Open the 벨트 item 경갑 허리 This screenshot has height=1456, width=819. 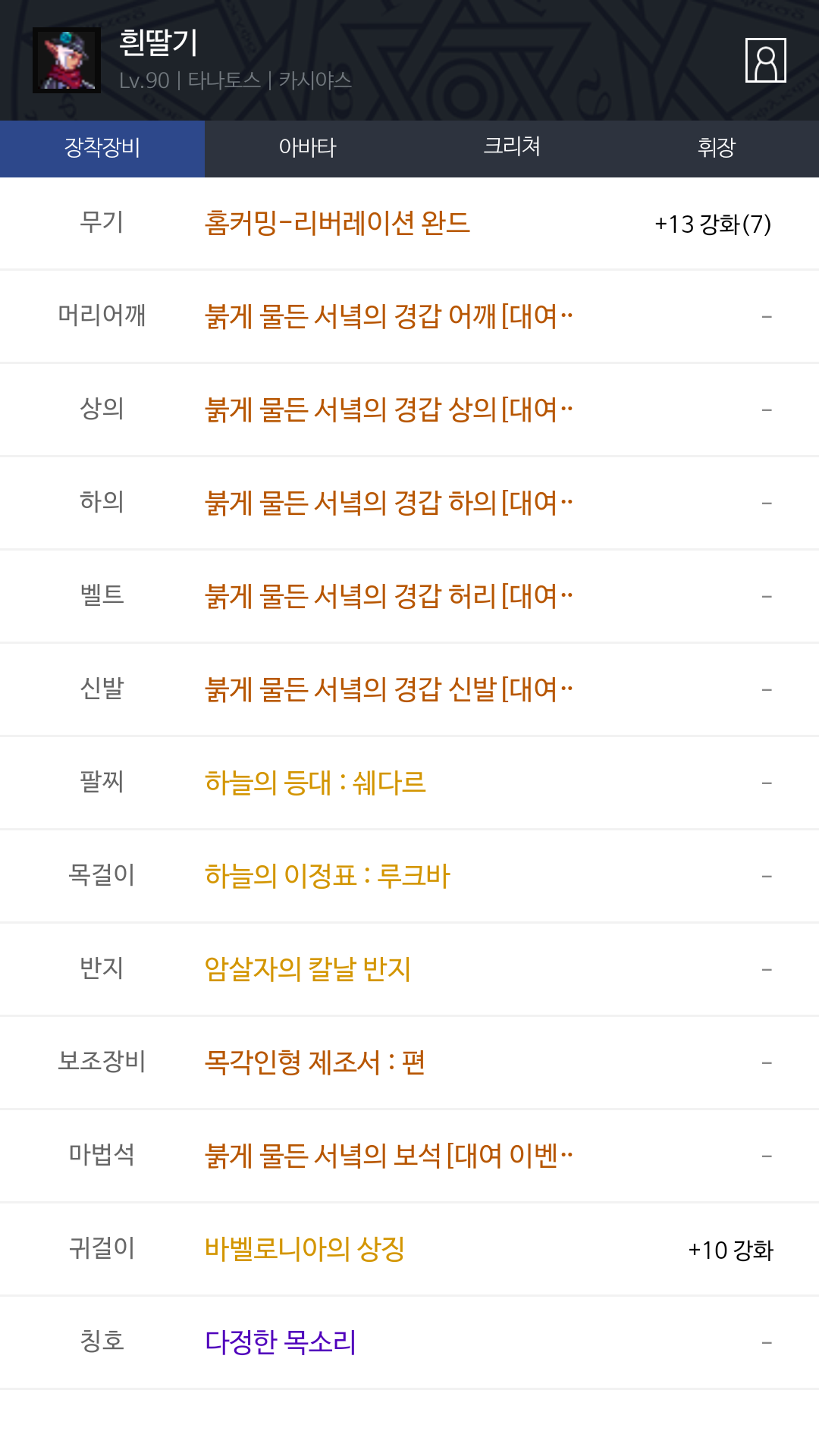click(388, 596)
